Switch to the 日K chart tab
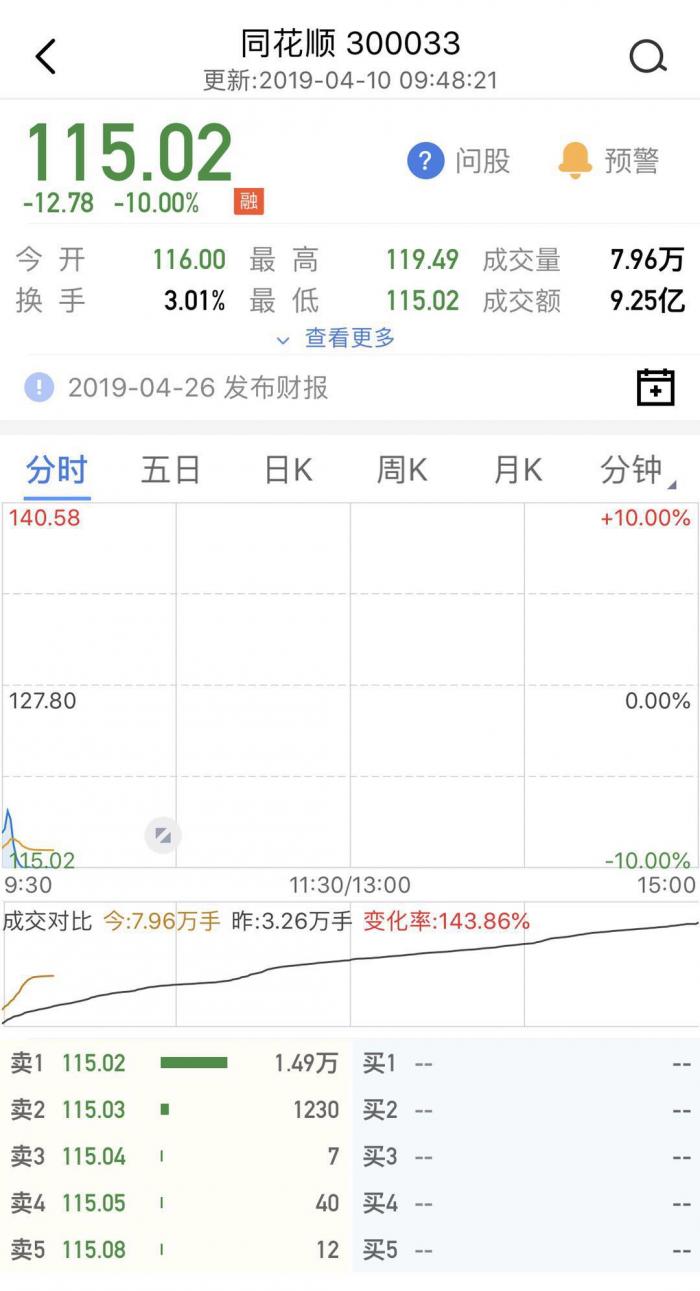The image size is (700, 1291). [288, 469]
